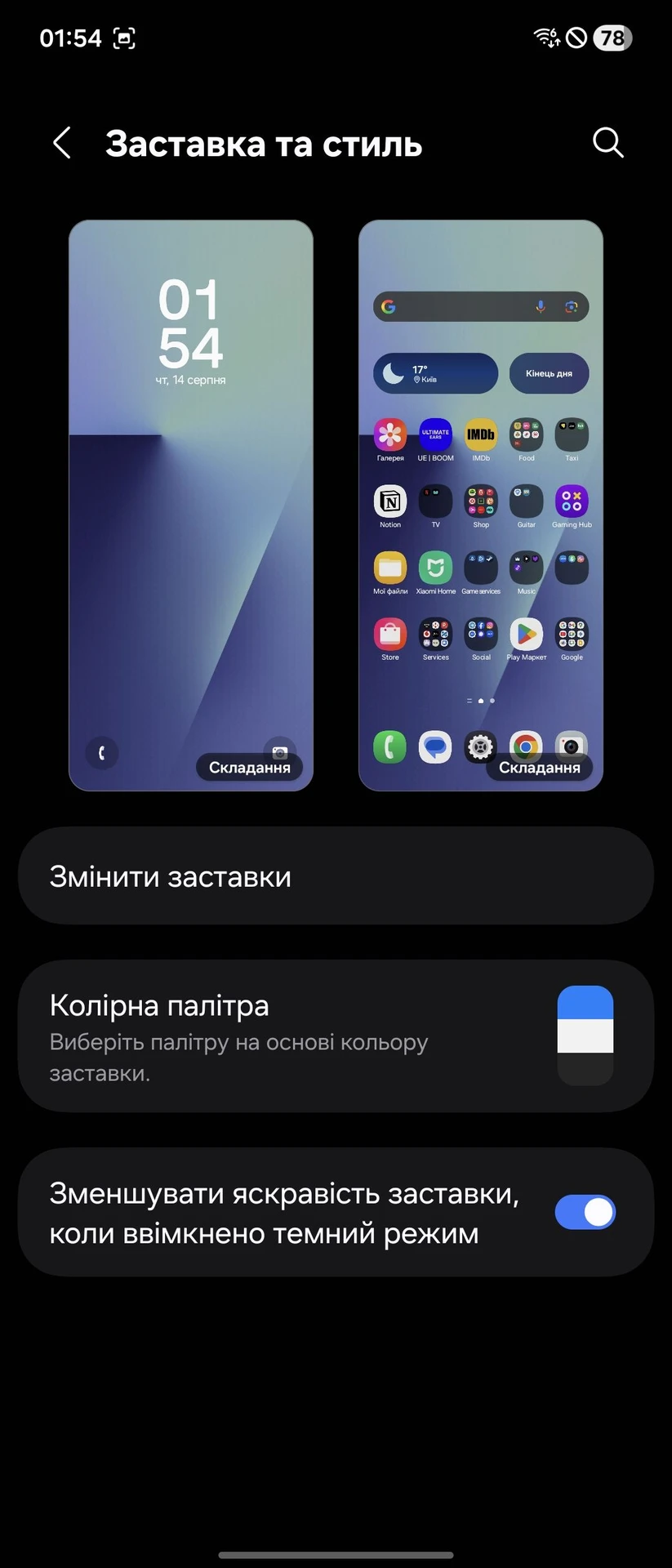The width and height of the screenshot is (672, 1568).
Task: Open Змінити заставки
Action: 336,876
